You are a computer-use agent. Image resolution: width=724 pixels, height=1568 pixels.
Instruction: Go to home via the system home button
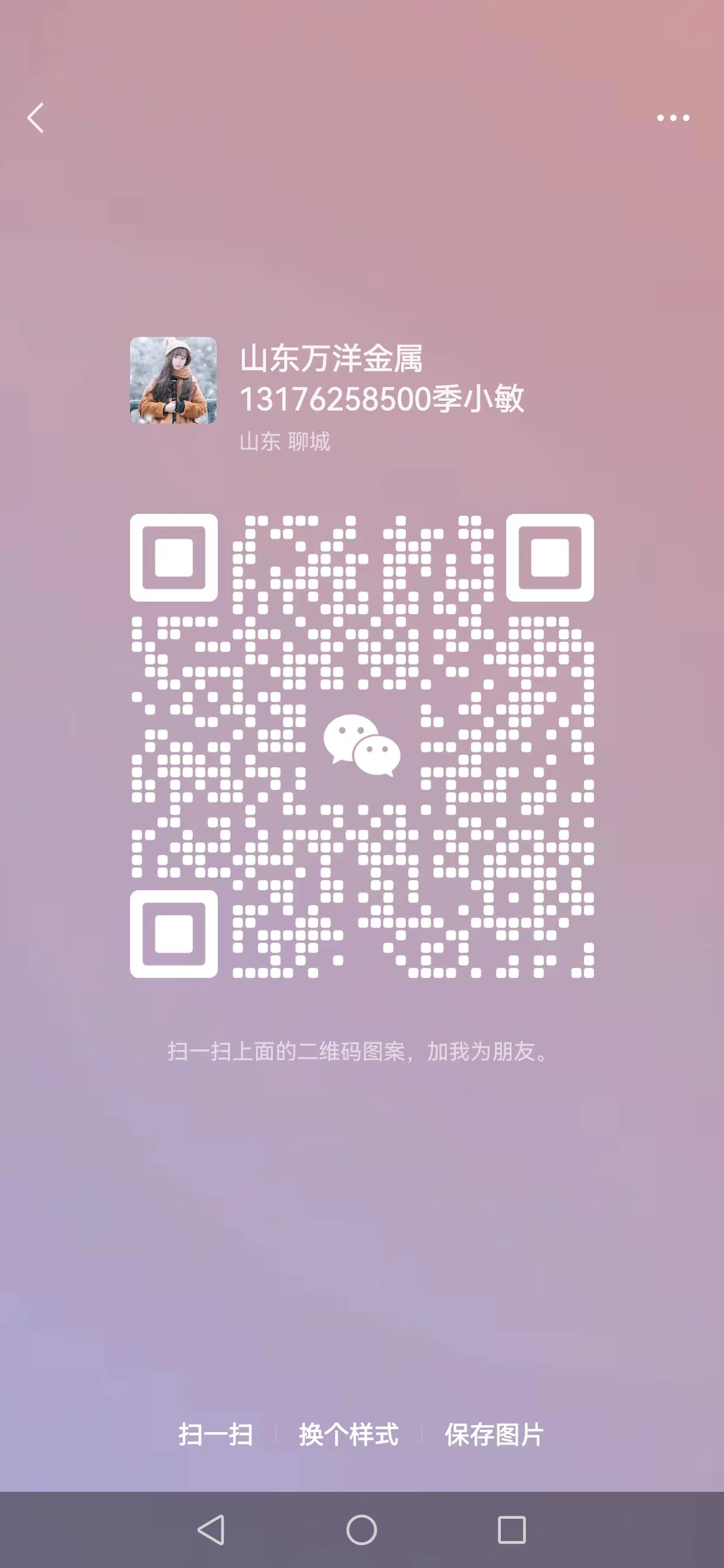coord(361,1530)
